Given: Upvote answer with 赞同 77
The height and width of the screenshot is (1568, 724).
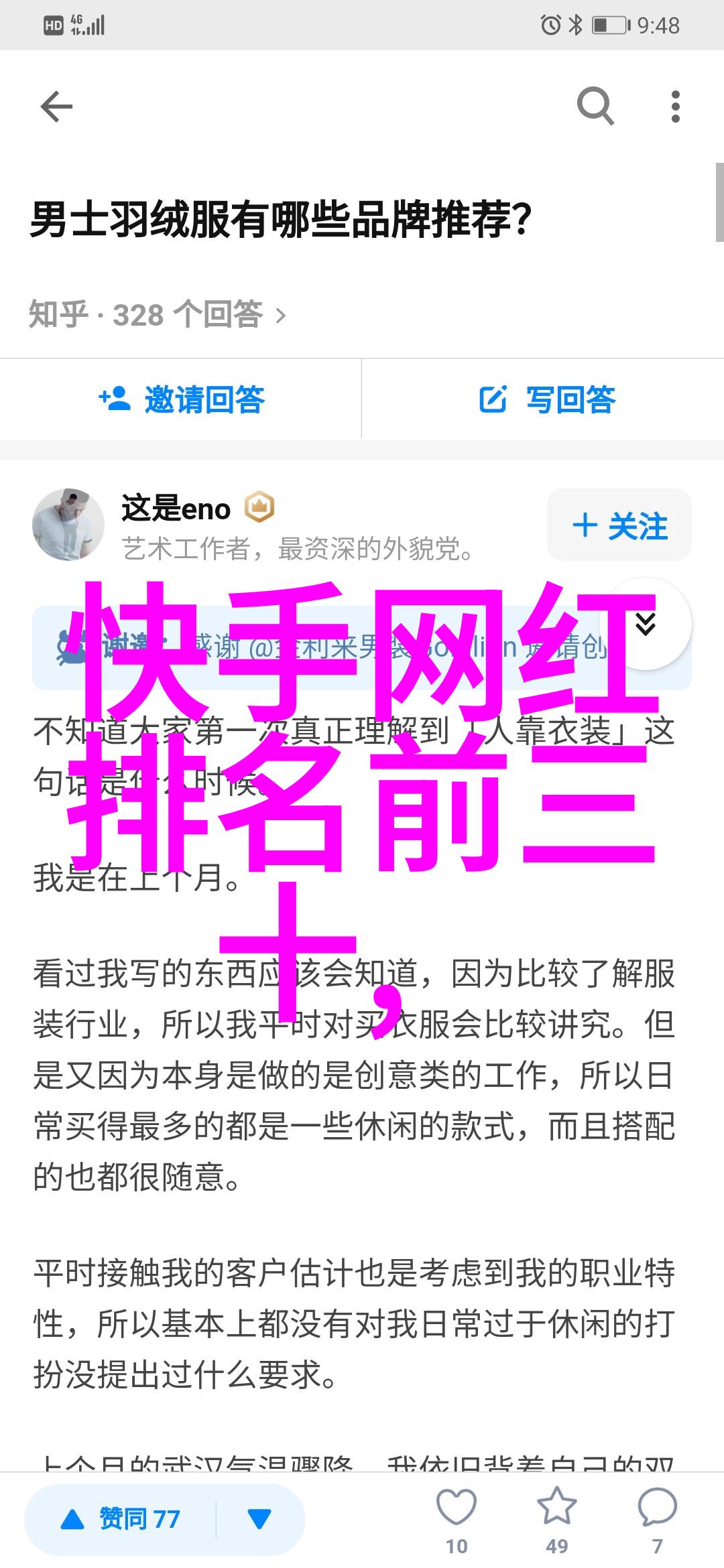Looking at the screenshot, I should pos(121,1519).
